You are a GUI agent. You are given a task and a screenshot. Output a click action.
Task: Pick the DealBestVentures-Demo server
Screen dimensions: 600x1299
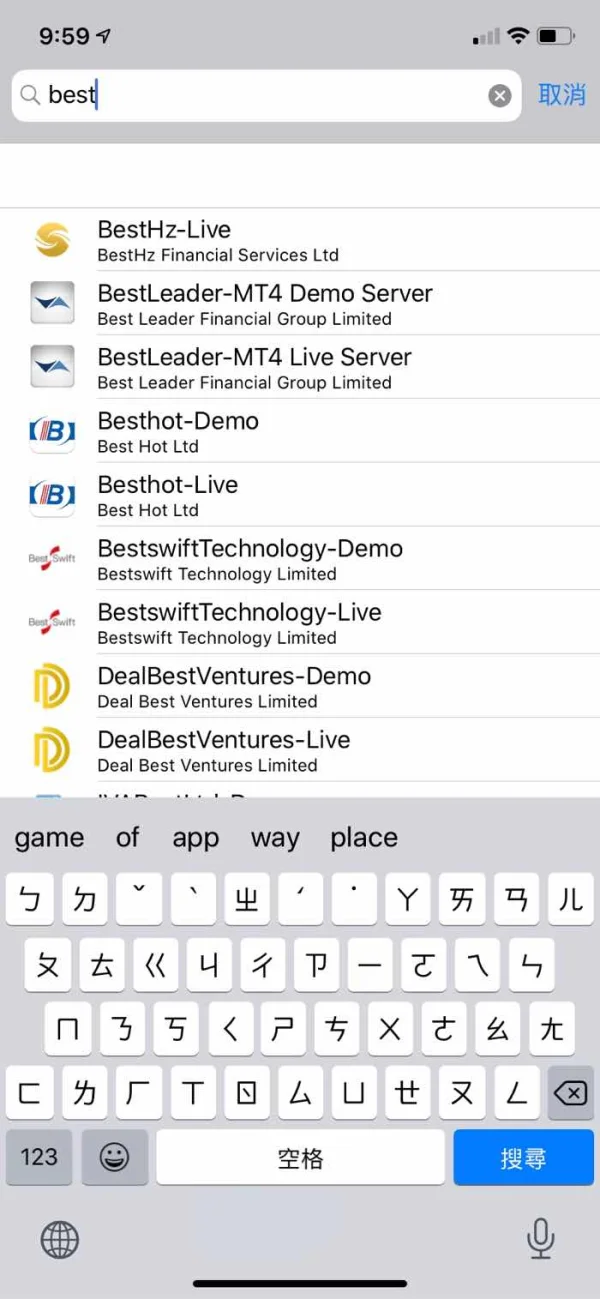pos(300,687)
